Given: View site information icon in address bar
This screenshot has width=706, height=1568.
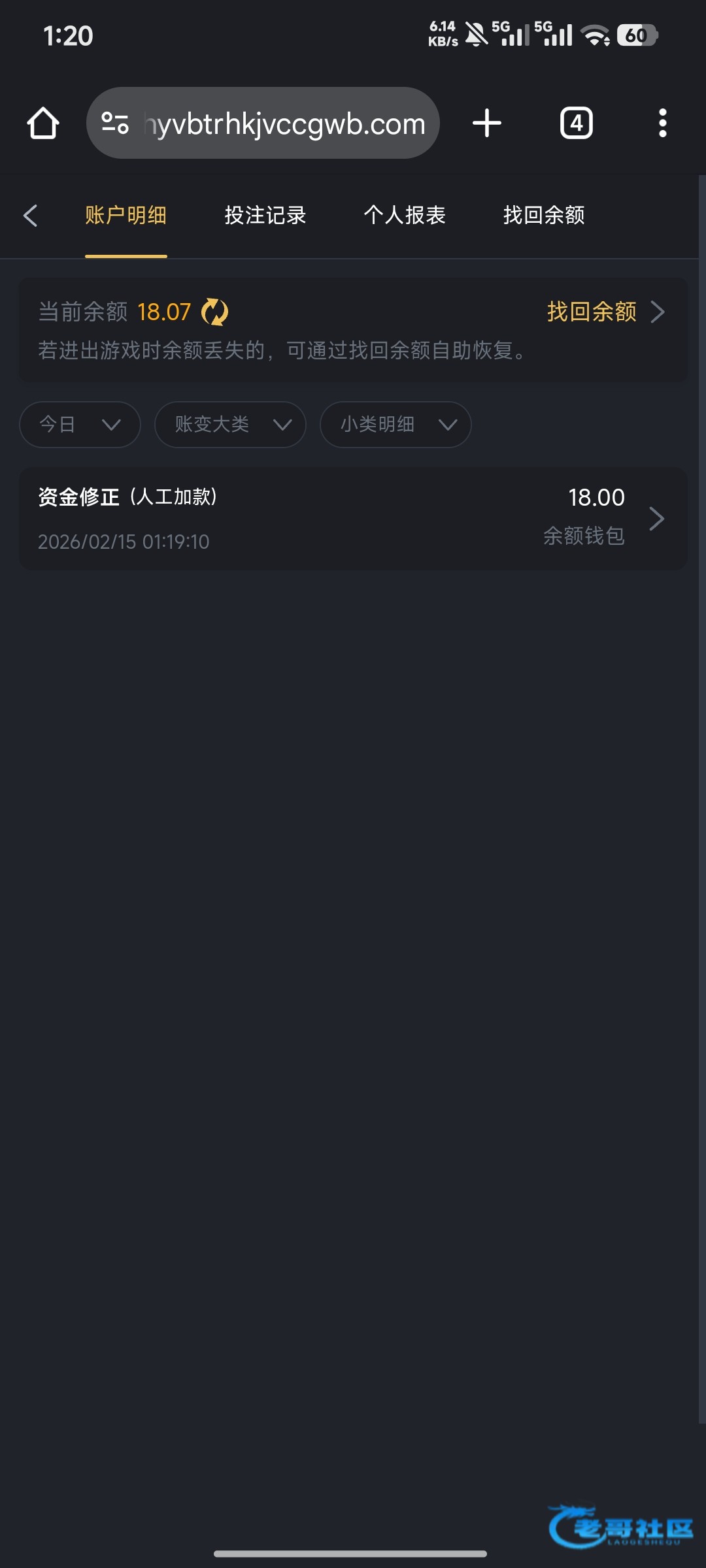Looking at the screenshot, I should (x=115, y=123).
